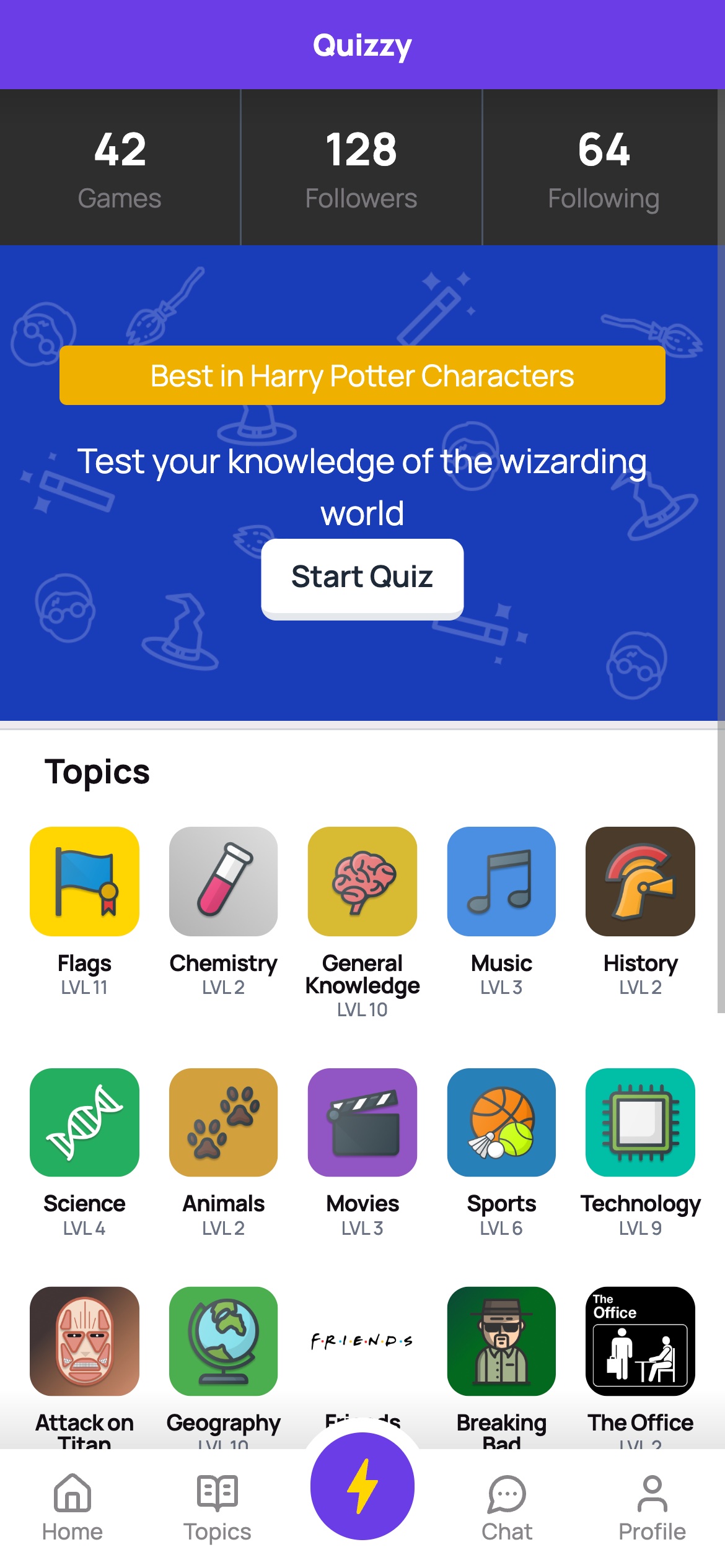
Task: Pick the Movies topic
Action: click(x=362, y=1122)
